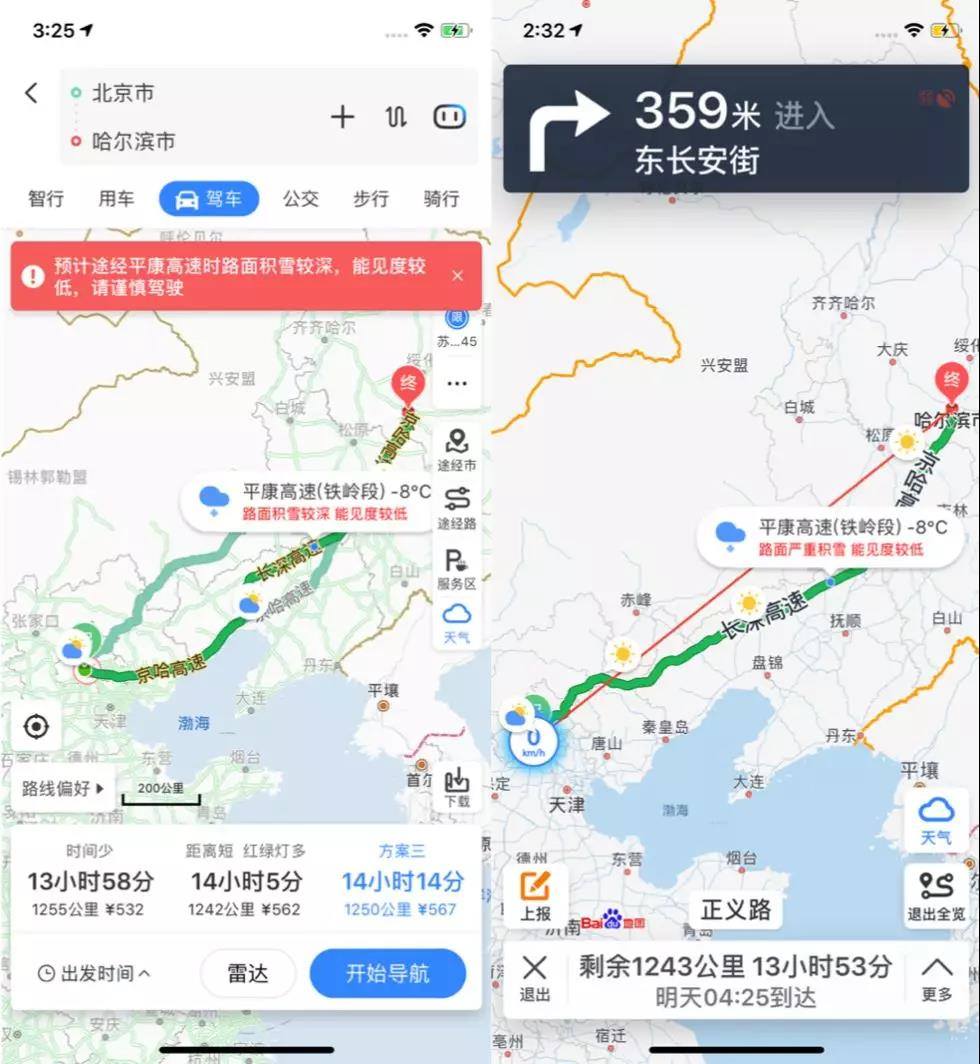Dismiss the red snow warning banner

457,276
